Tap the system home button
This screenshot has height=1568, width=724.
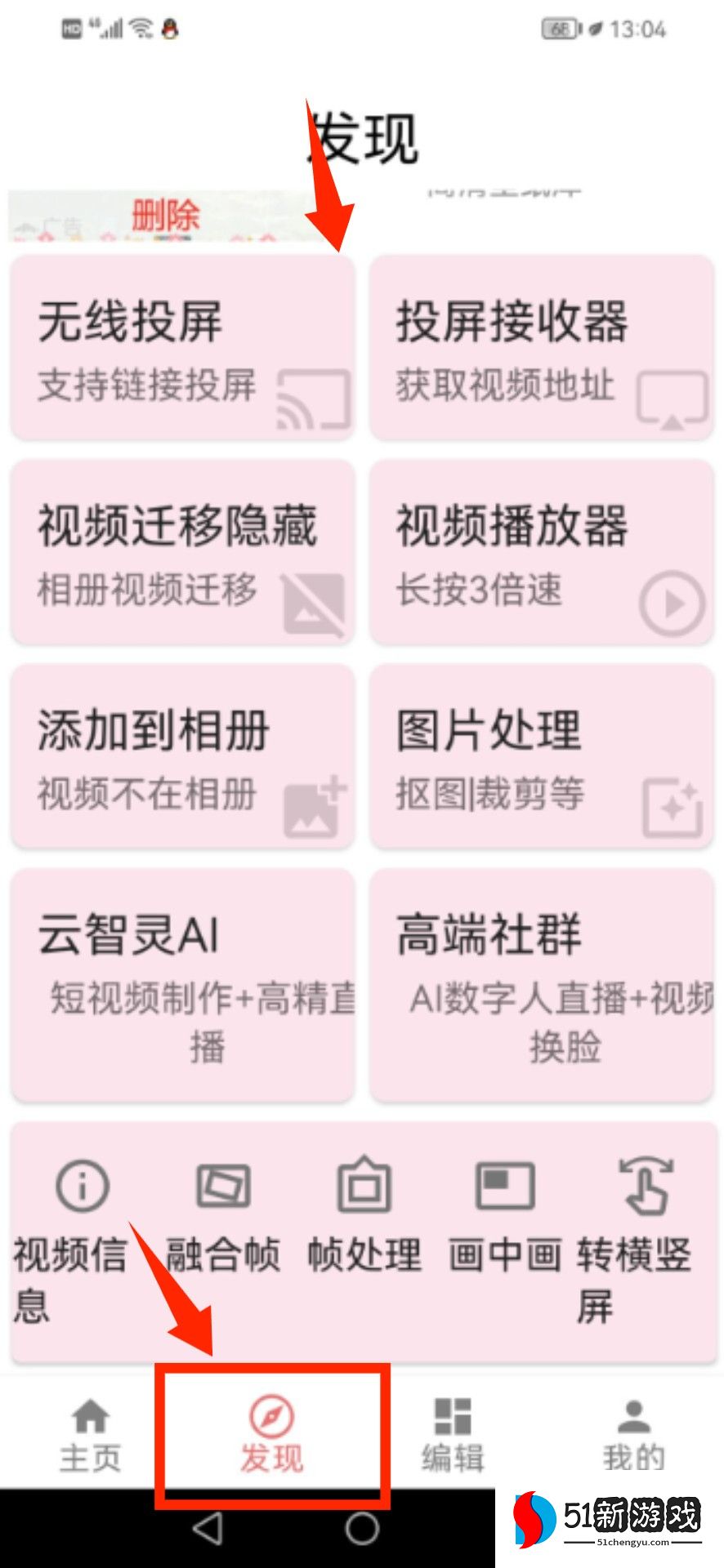362,1529
